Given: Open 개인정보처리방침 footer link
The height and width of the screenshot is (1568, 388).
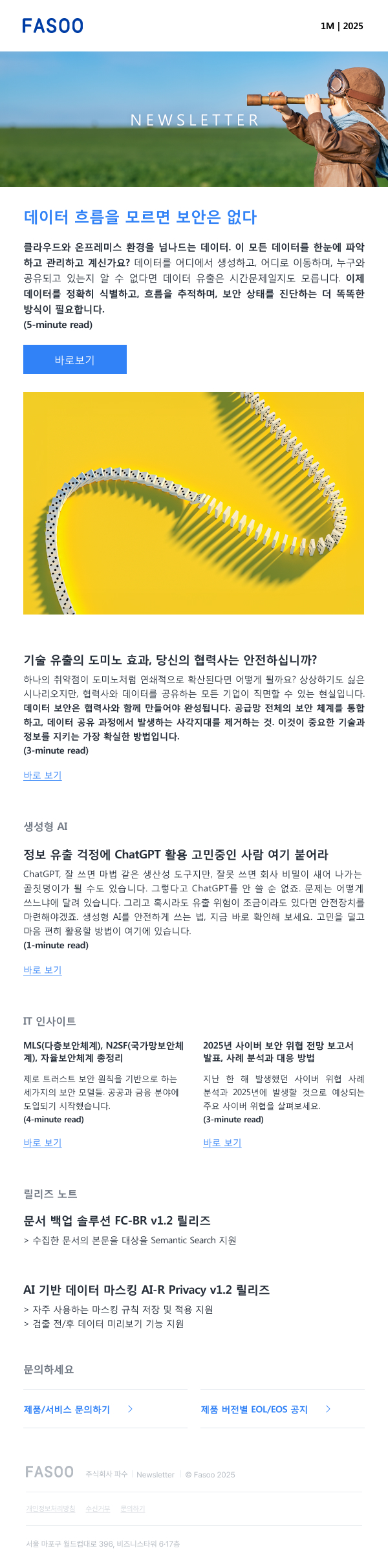Looking at the screenshot, I should point(50,1508).
